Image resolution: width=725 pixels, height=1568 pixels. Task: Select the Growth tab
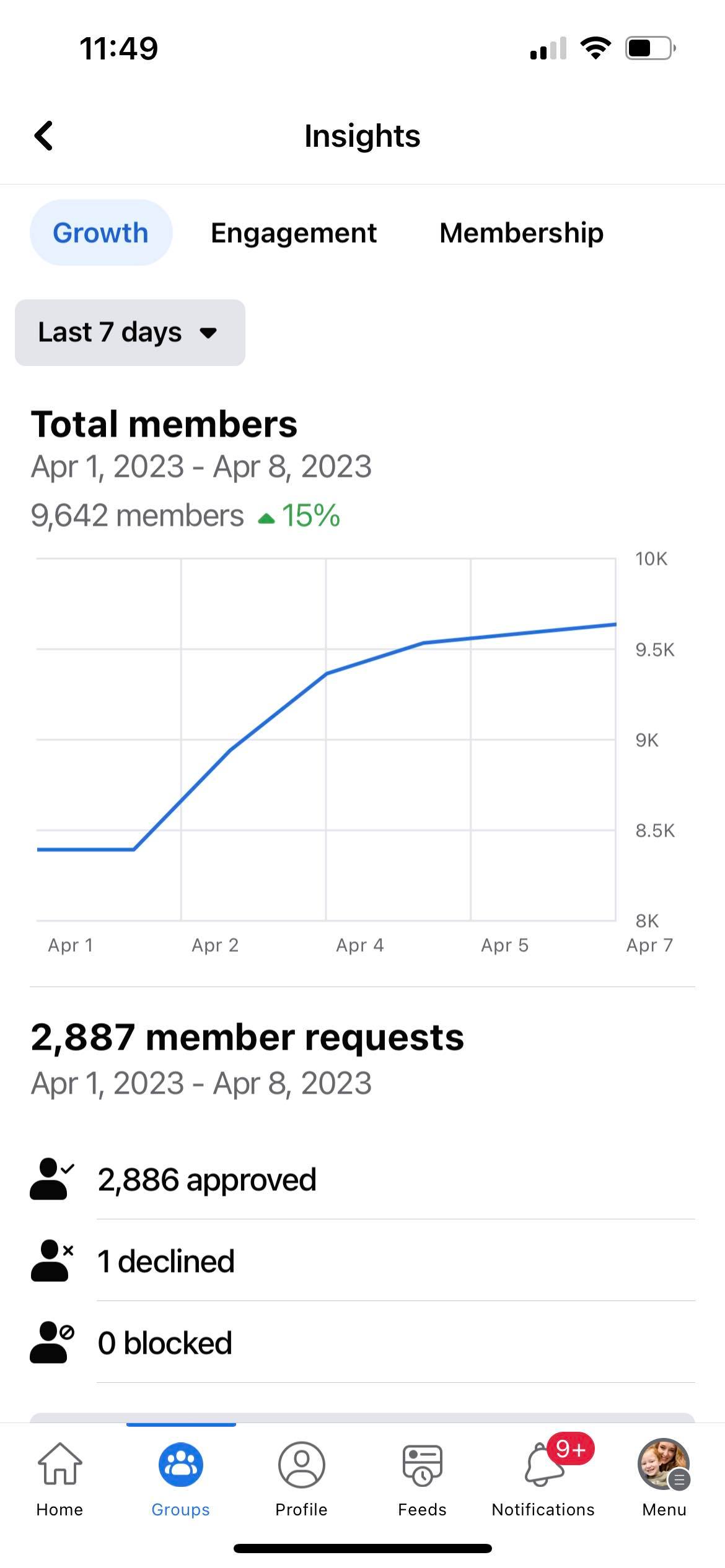point(101,233)
